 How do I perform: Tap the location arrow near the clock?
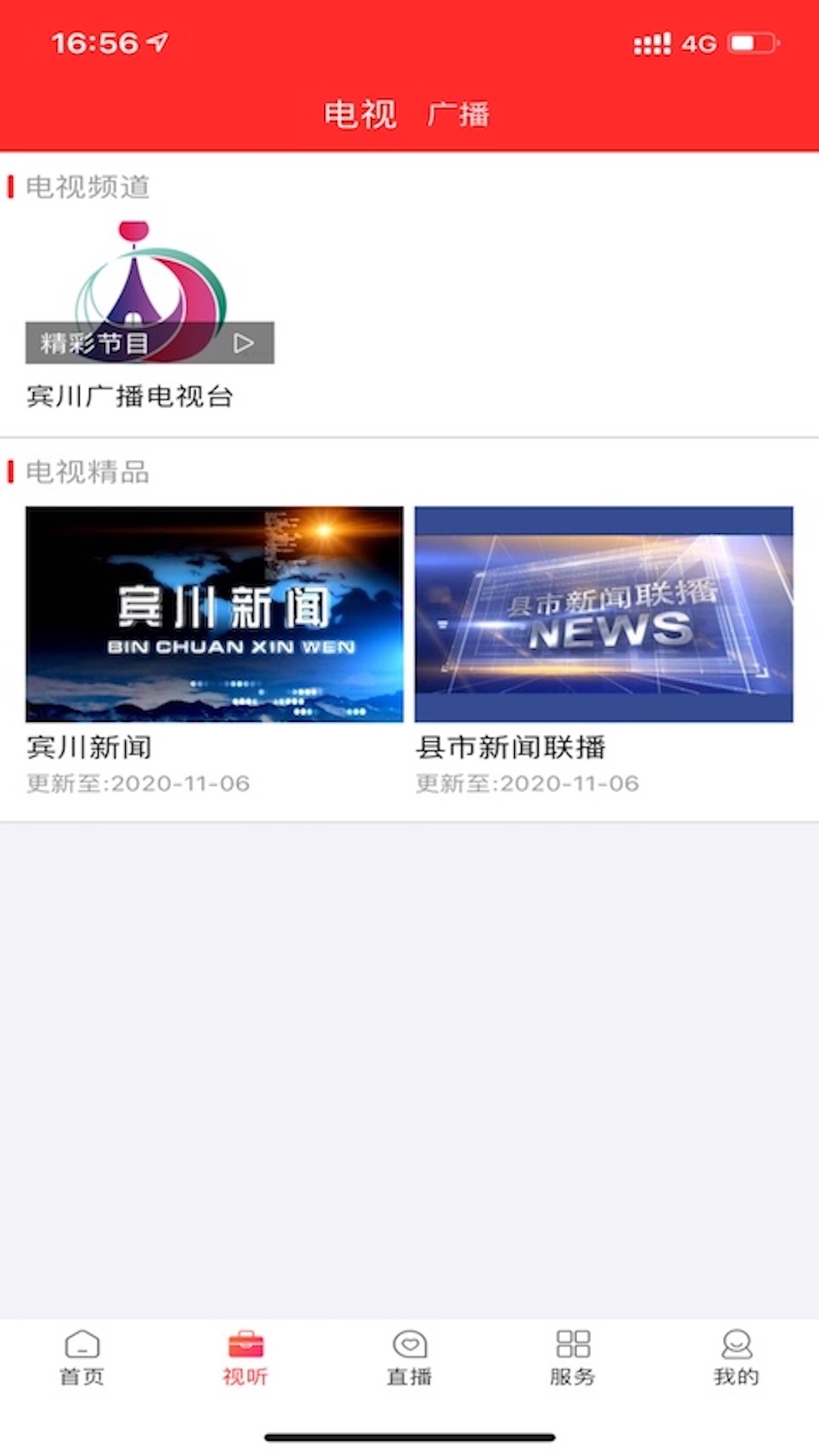(x=155, y=41)
